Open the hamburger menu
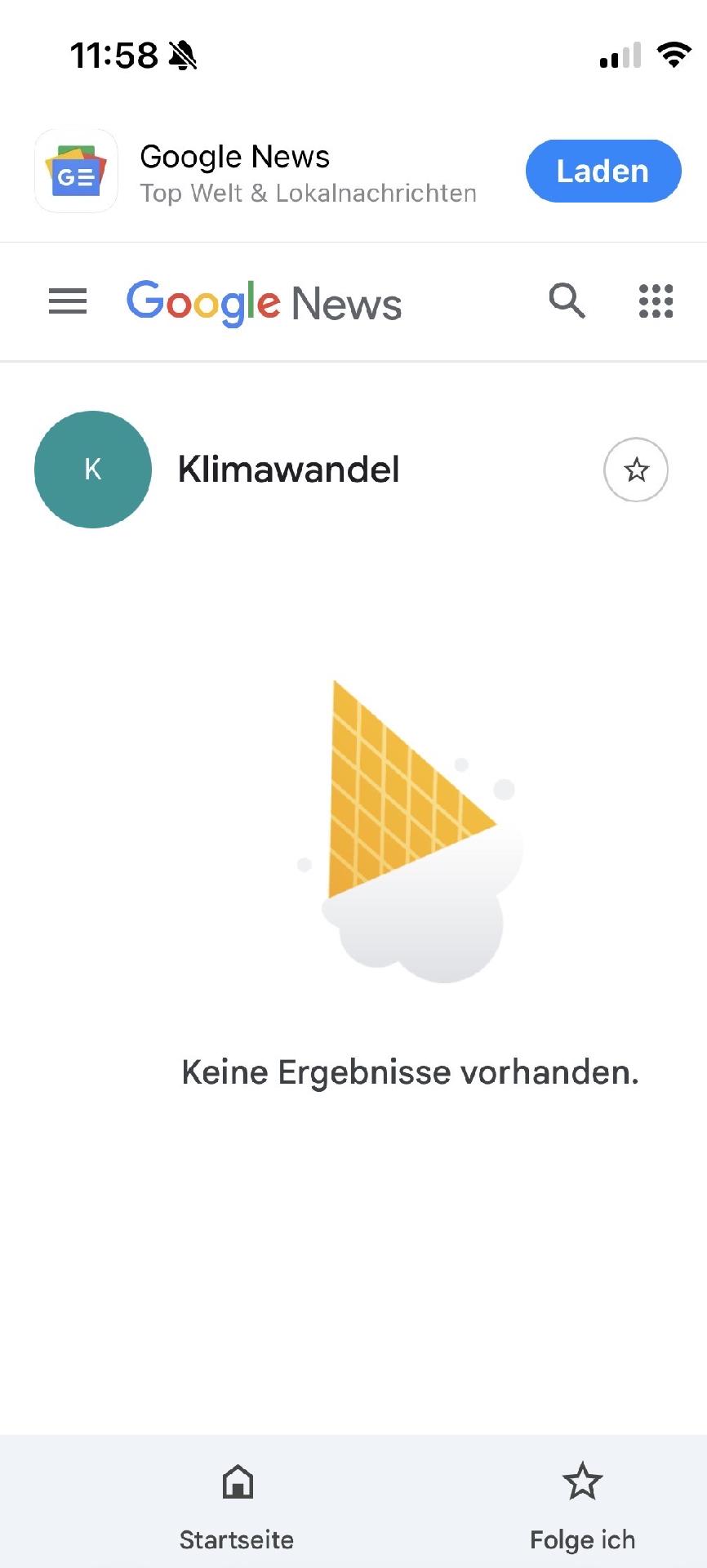Screen dimensions: 707x1568 68,301
